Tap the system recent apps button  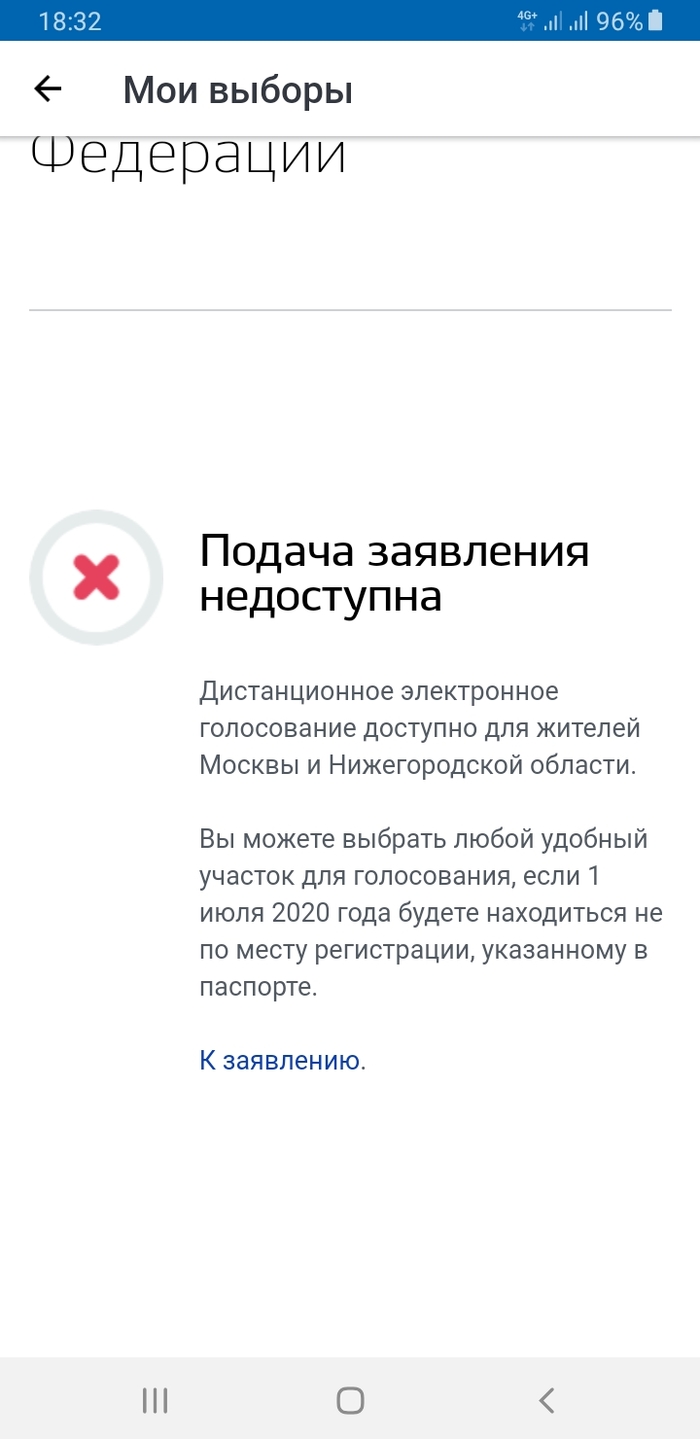(155, 1400)
